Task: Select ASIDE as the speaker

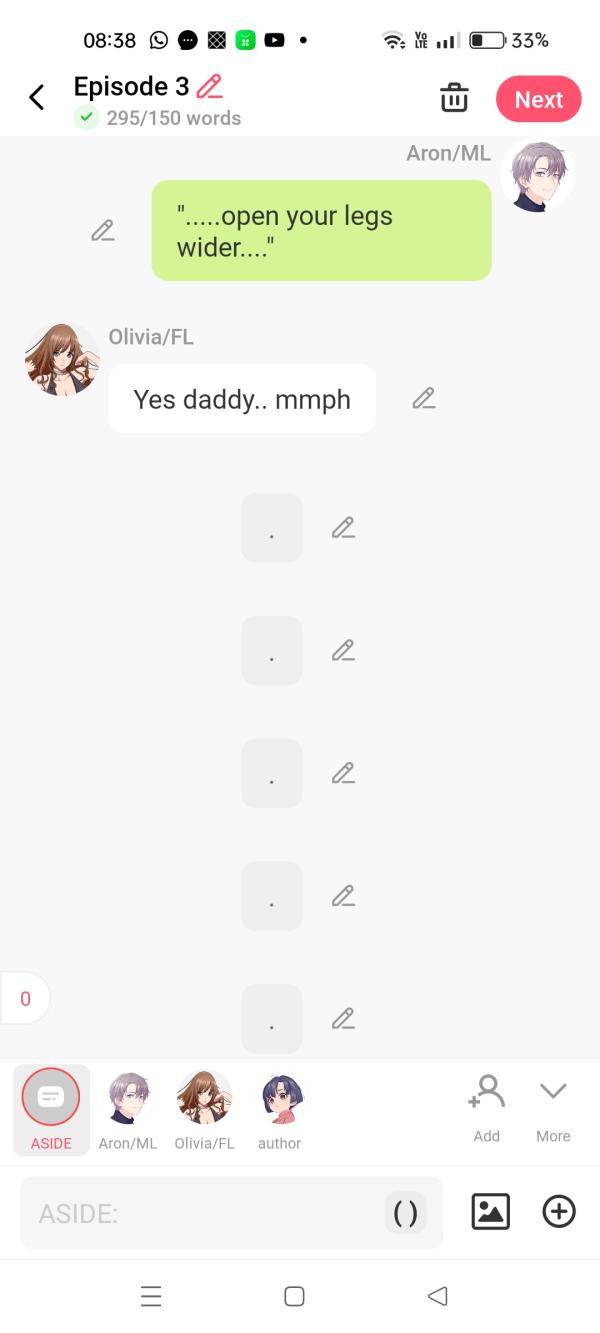Action: click(x=51, y=1108)
